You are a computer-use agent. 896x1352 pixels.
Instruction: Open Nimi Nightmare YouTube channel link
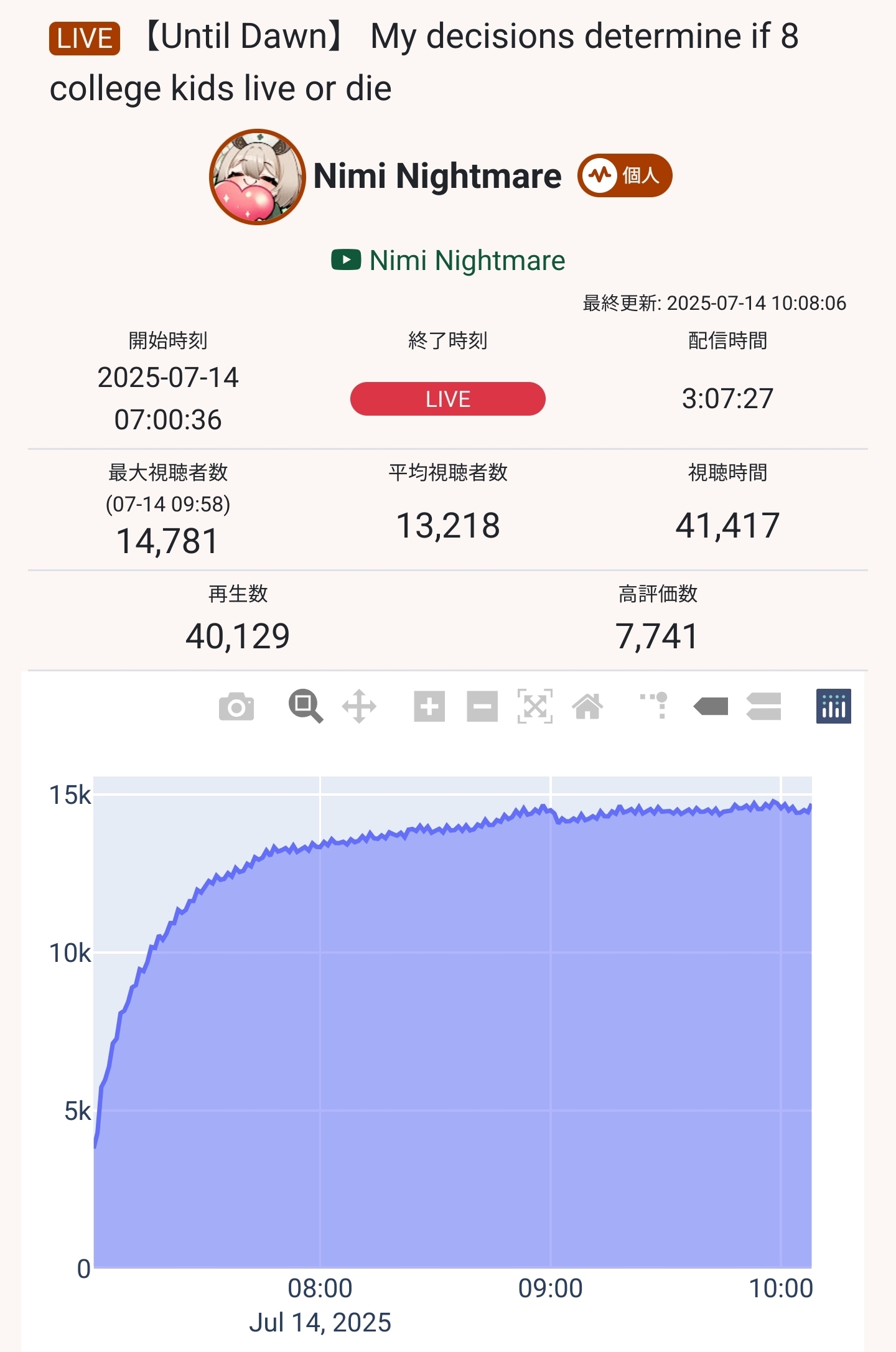tap(448, 260)
